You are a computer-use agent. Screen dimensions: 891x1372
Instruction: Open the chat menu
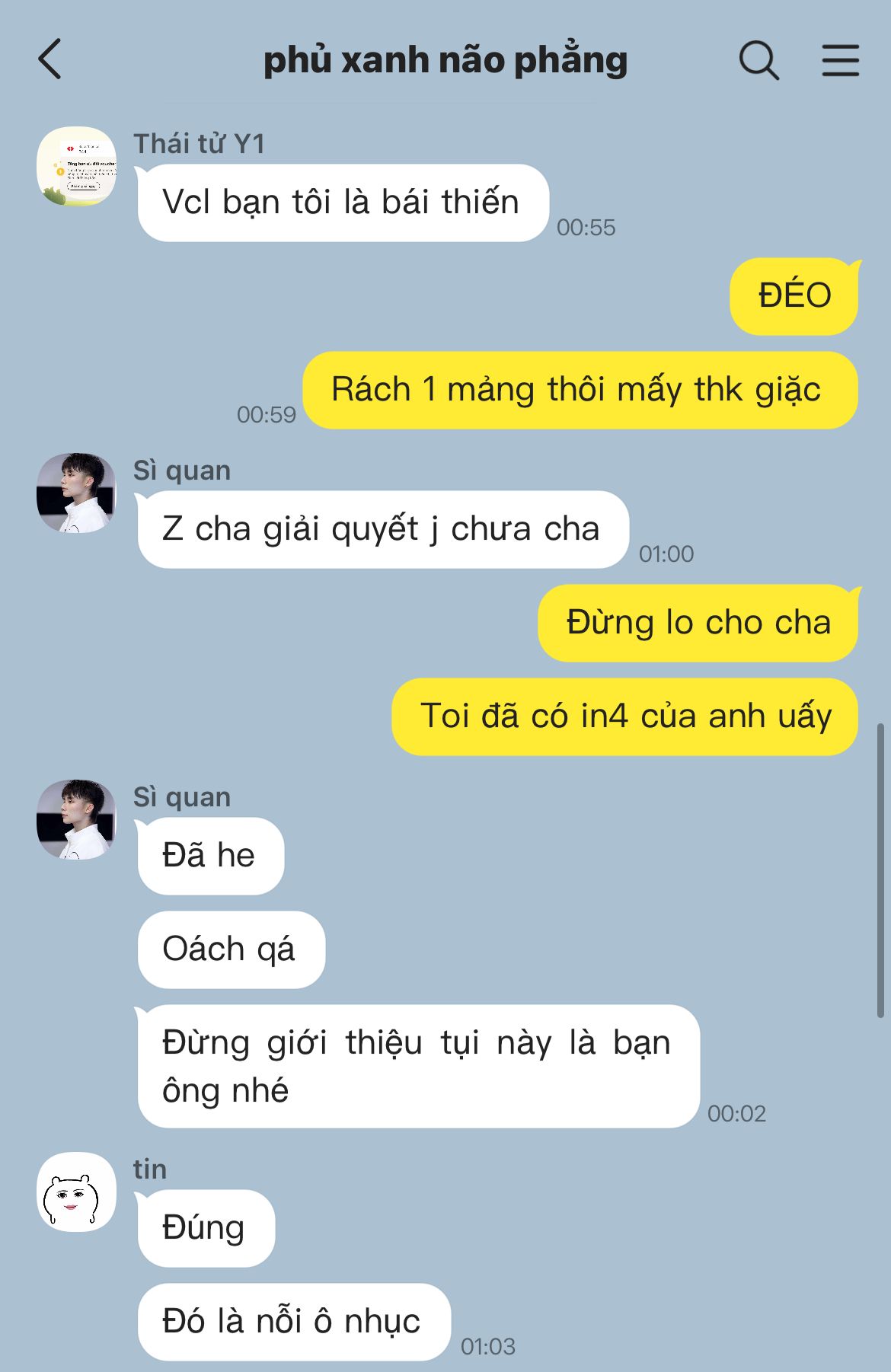coord(840,60)
